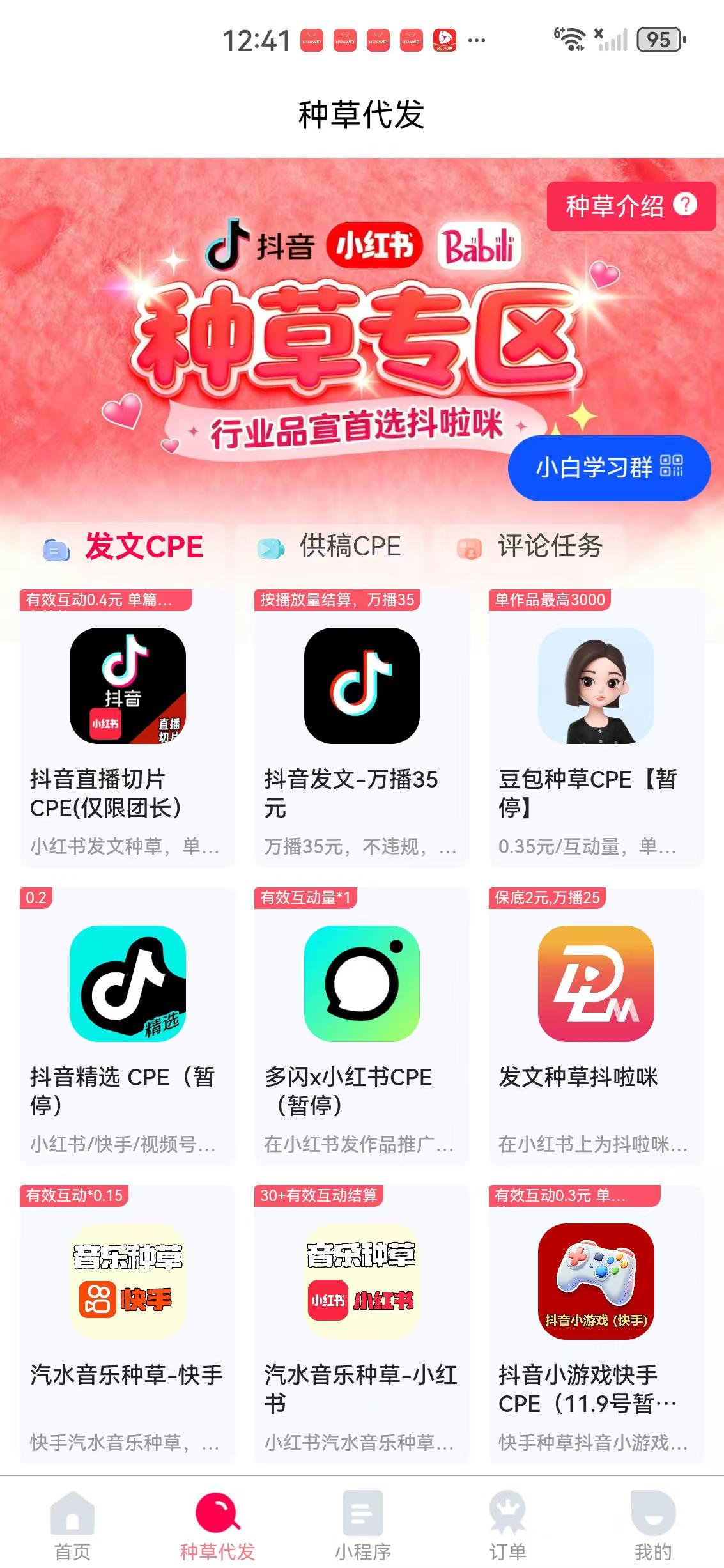This screenshot has height=1568, width=724.
Task: Tap the battery indicator showing 95
Action: click(x=661, y=40)
